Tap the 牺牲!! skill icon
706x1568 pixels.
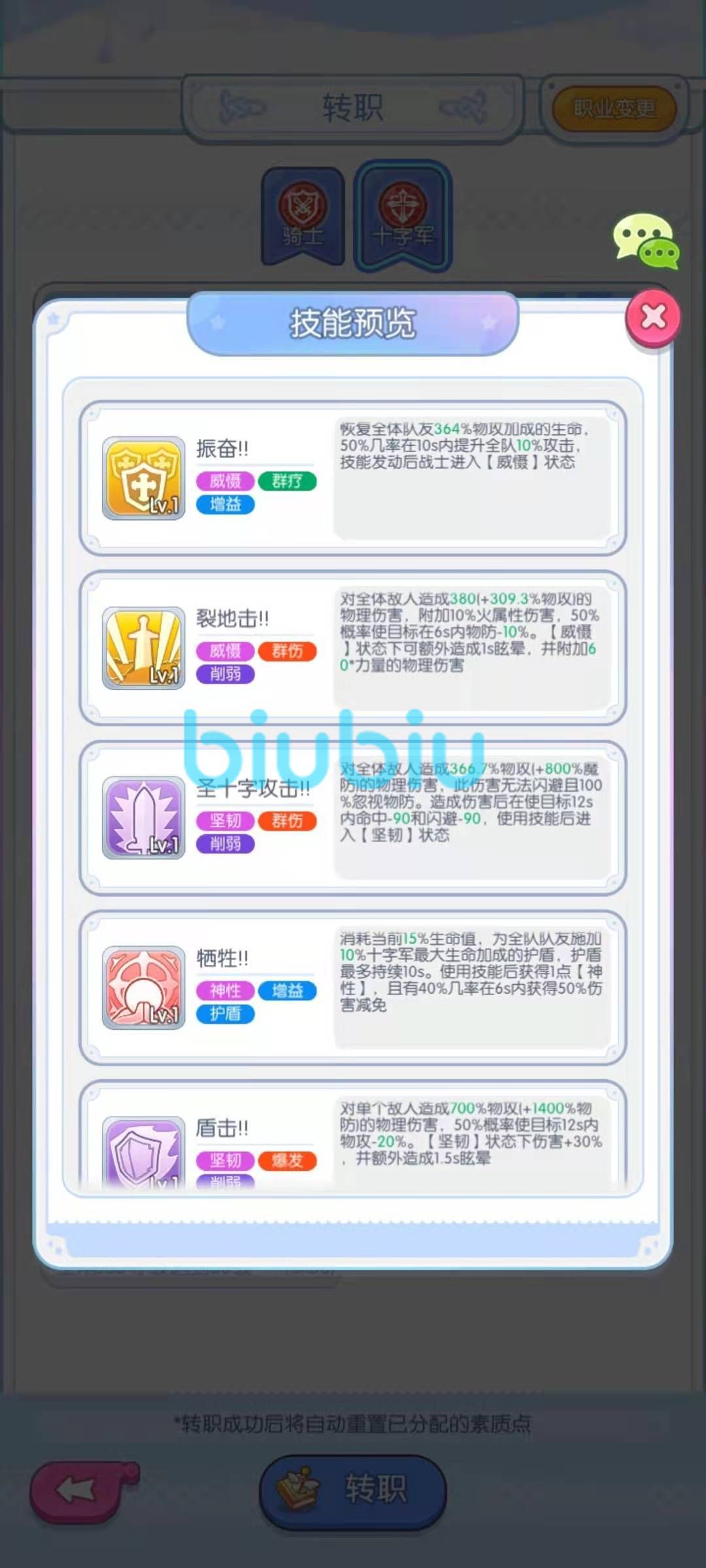[x=144, y=988]
